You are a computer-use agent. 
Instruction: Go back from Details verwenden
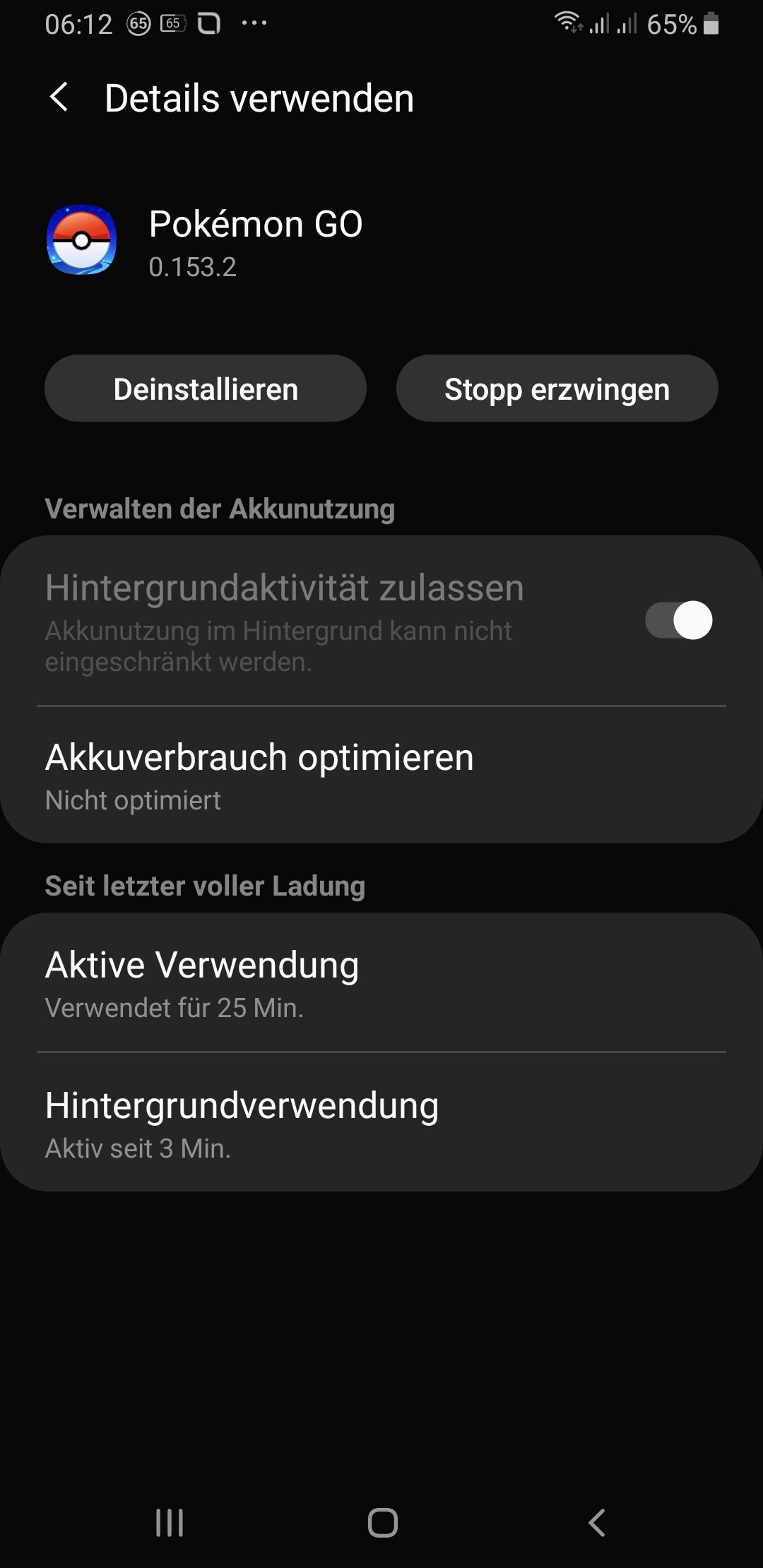pyautogui.click(x=59, y=97)
